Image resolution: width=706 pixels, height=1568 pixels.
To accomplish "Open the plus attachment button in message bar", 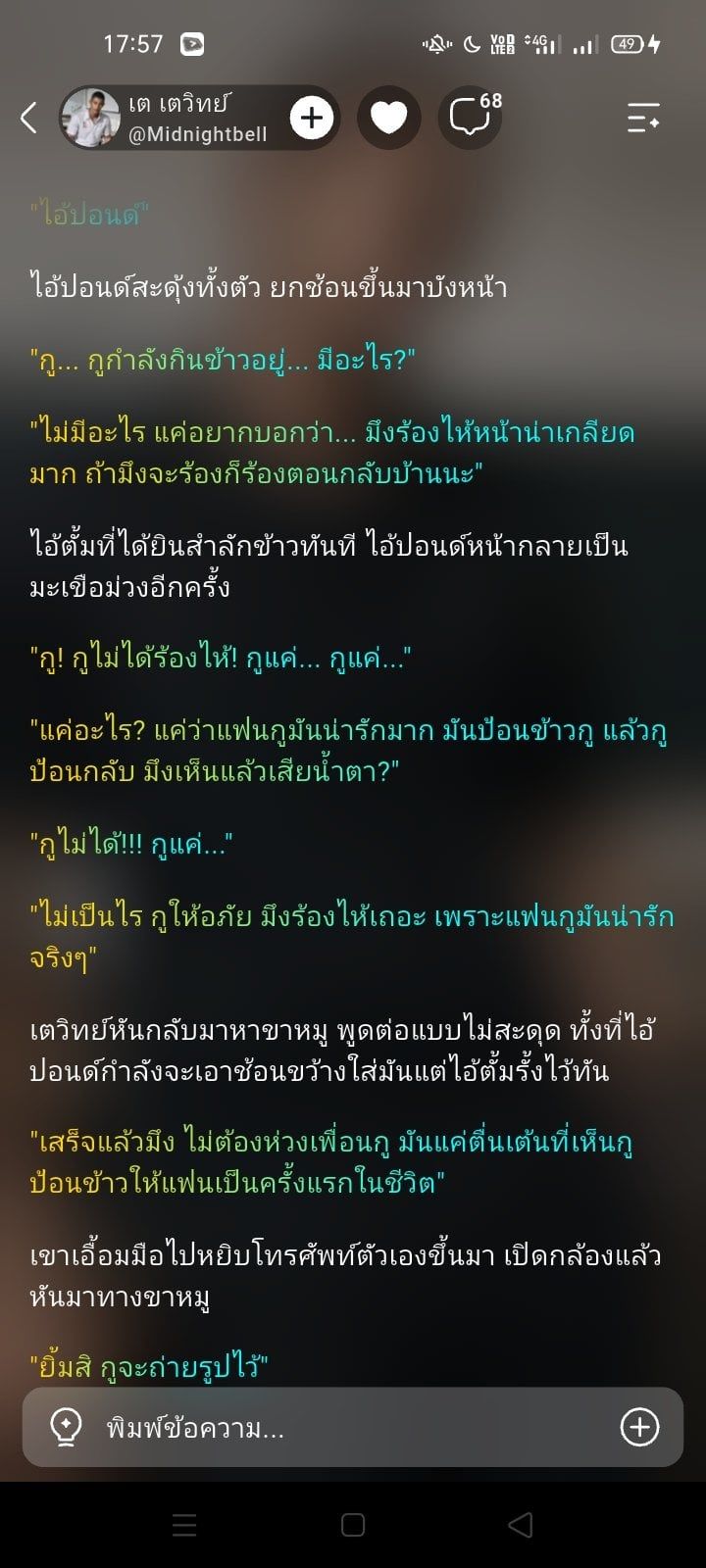I will (x=639, y=1427).
